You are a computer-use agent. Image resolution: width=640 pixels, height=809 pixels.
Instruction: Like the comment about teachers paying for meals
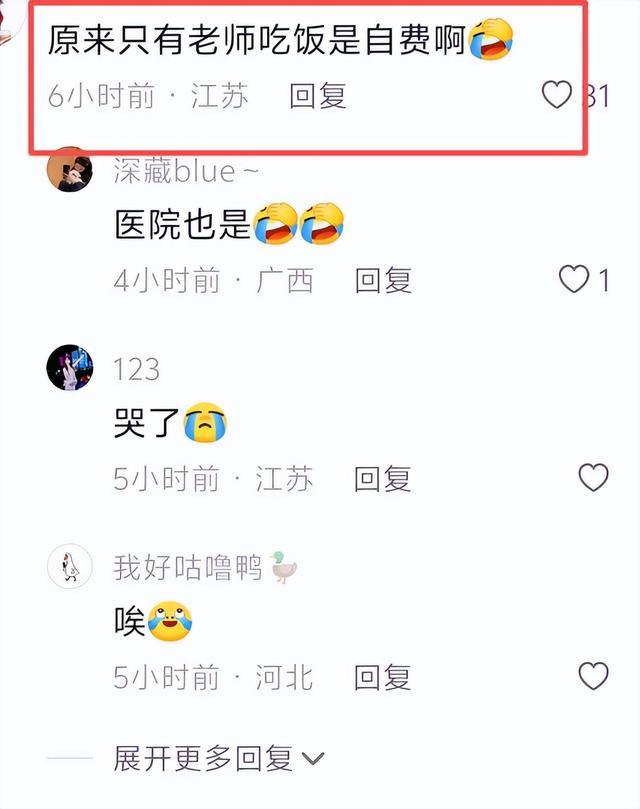(556, 95)
